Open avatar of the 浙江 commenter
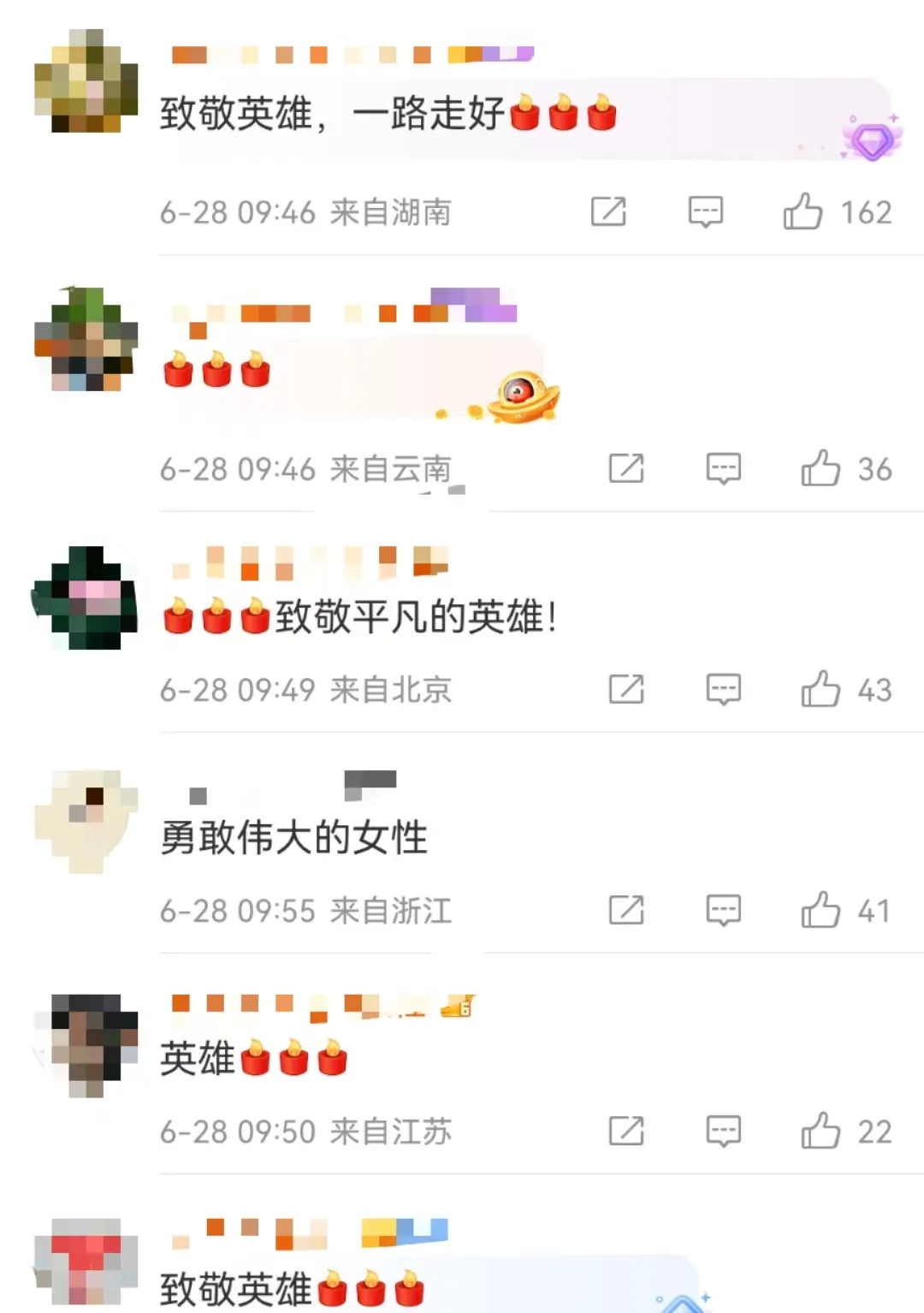Viewport: 924px width, 1313px height. 86,822
